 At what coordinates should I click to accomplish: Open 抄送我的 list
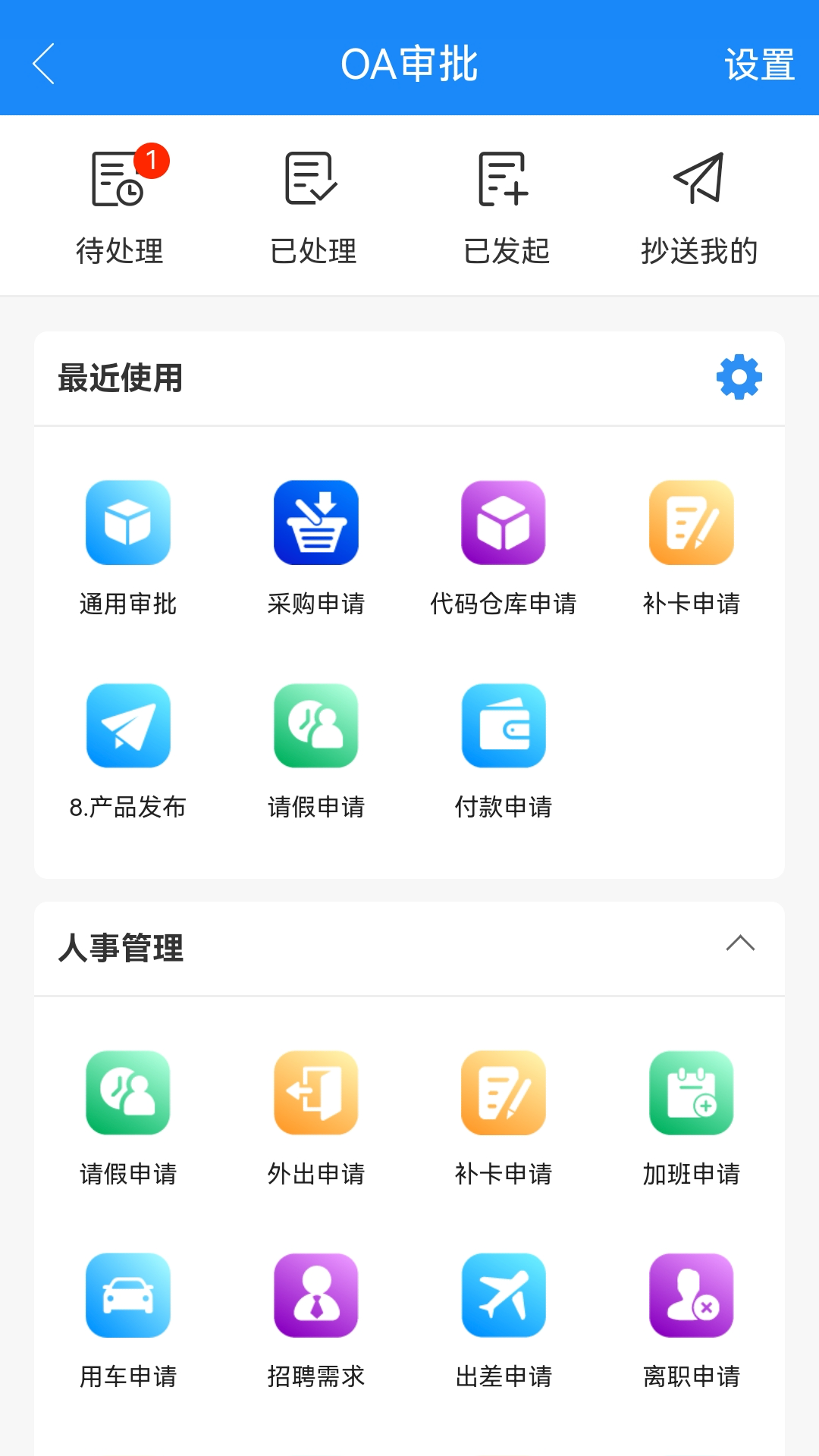[699, 206]
